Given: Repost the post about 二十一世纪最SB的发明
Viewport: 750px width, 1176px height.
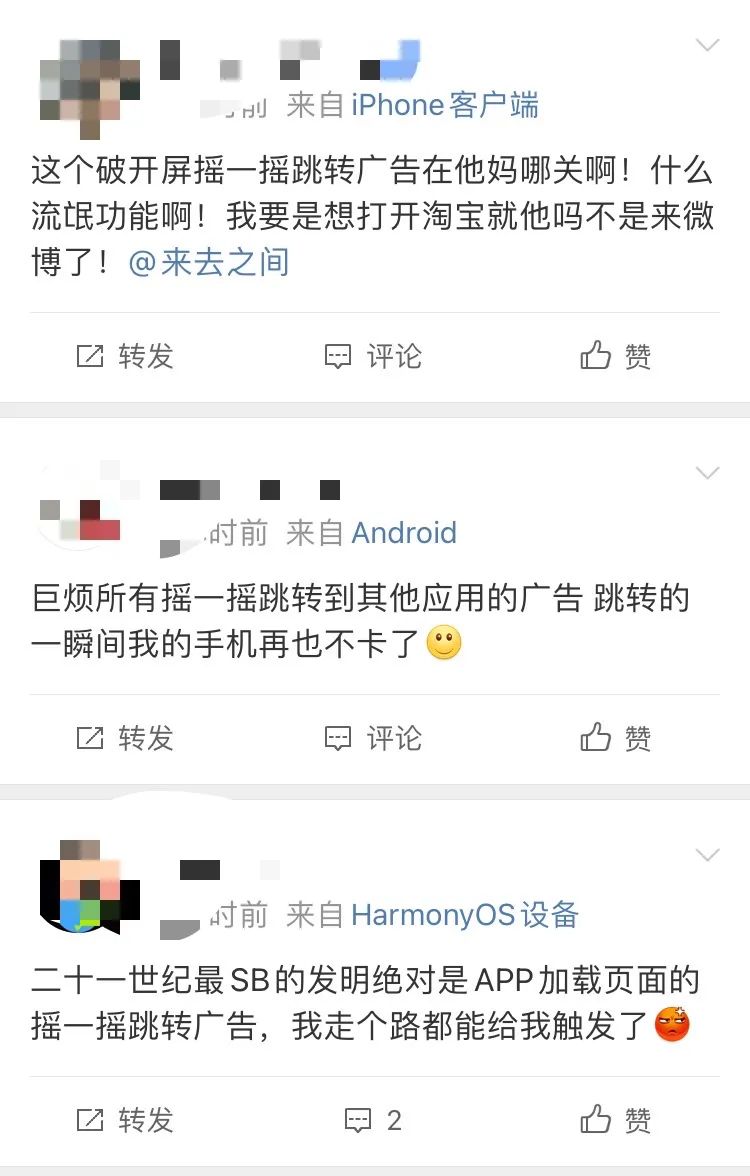Looking at the screenshot, I should tap(126, 1120).
